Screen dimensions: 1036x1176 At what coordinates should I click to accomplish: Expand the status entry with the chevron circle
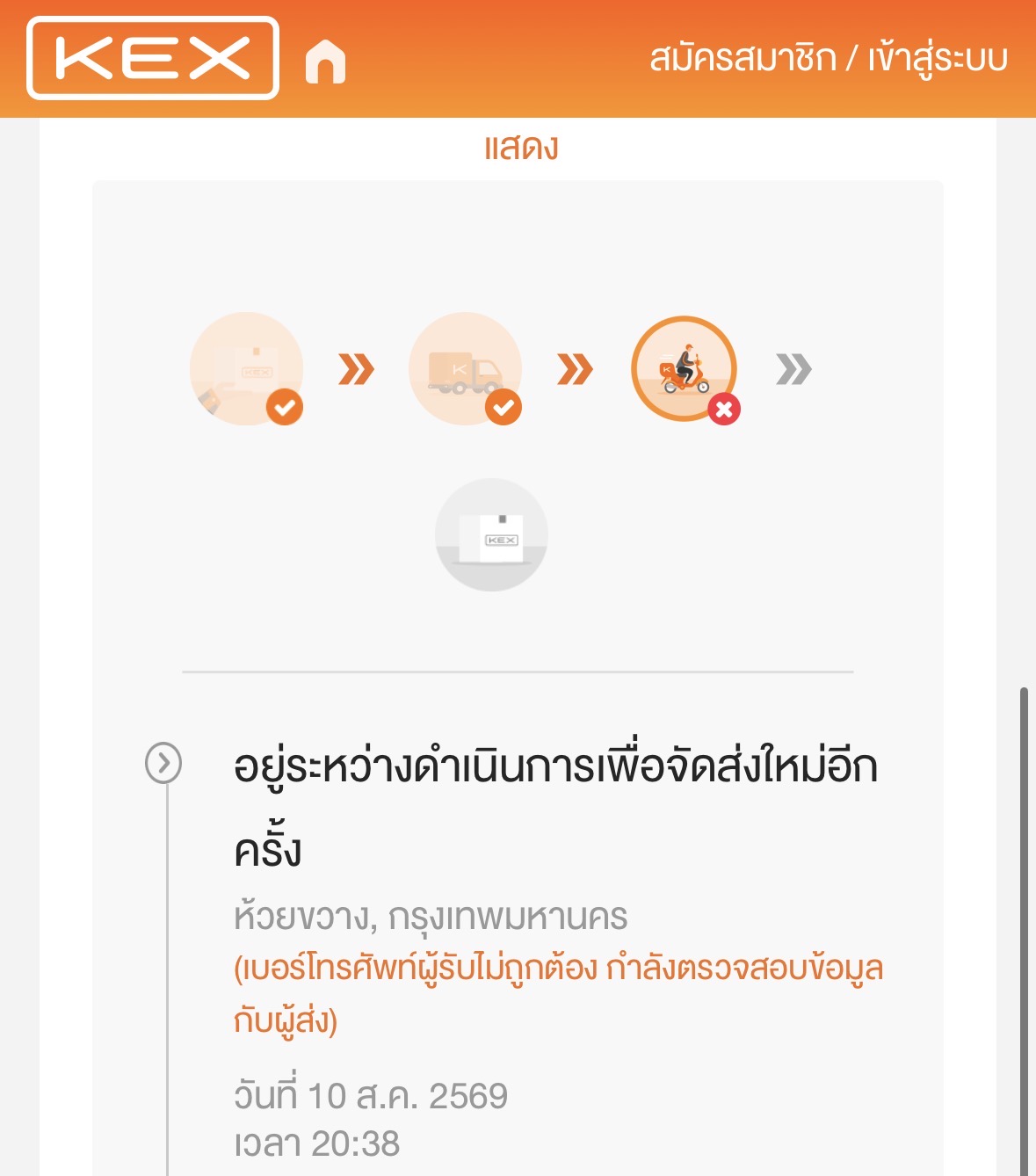click(163, 763)
